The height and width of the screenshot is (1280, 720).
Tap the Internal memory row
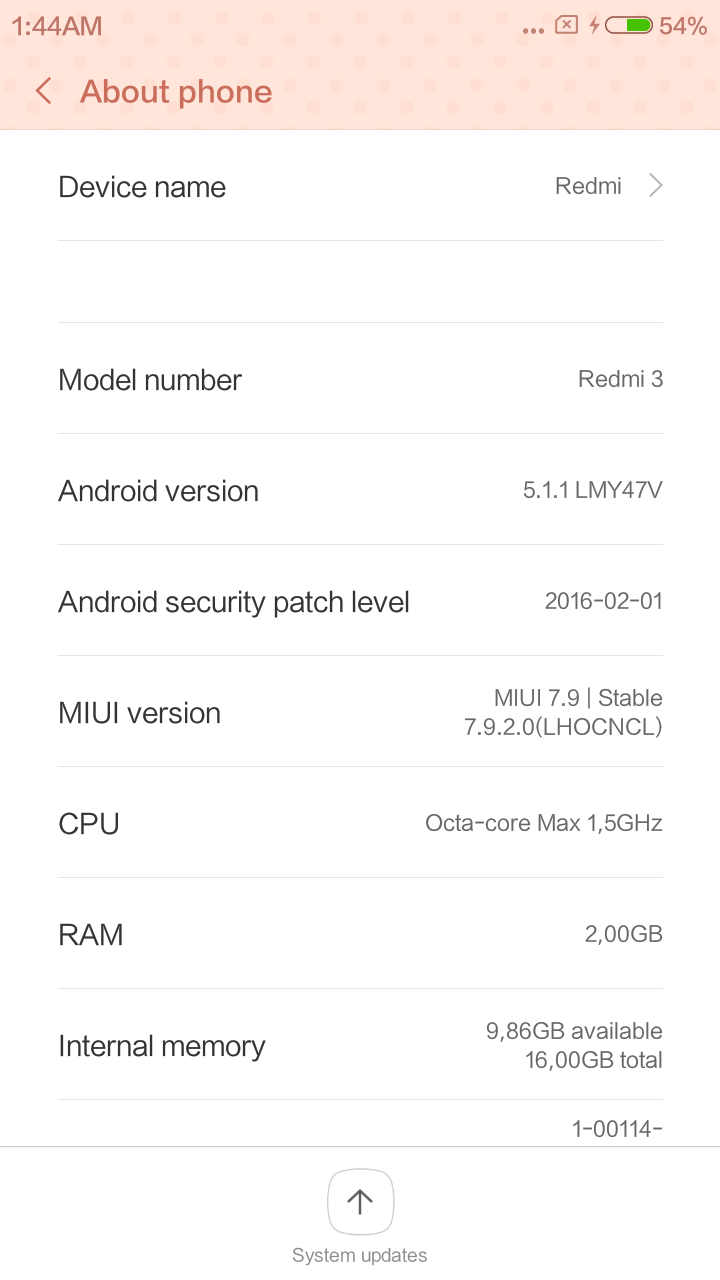[x=360, y=1045]
